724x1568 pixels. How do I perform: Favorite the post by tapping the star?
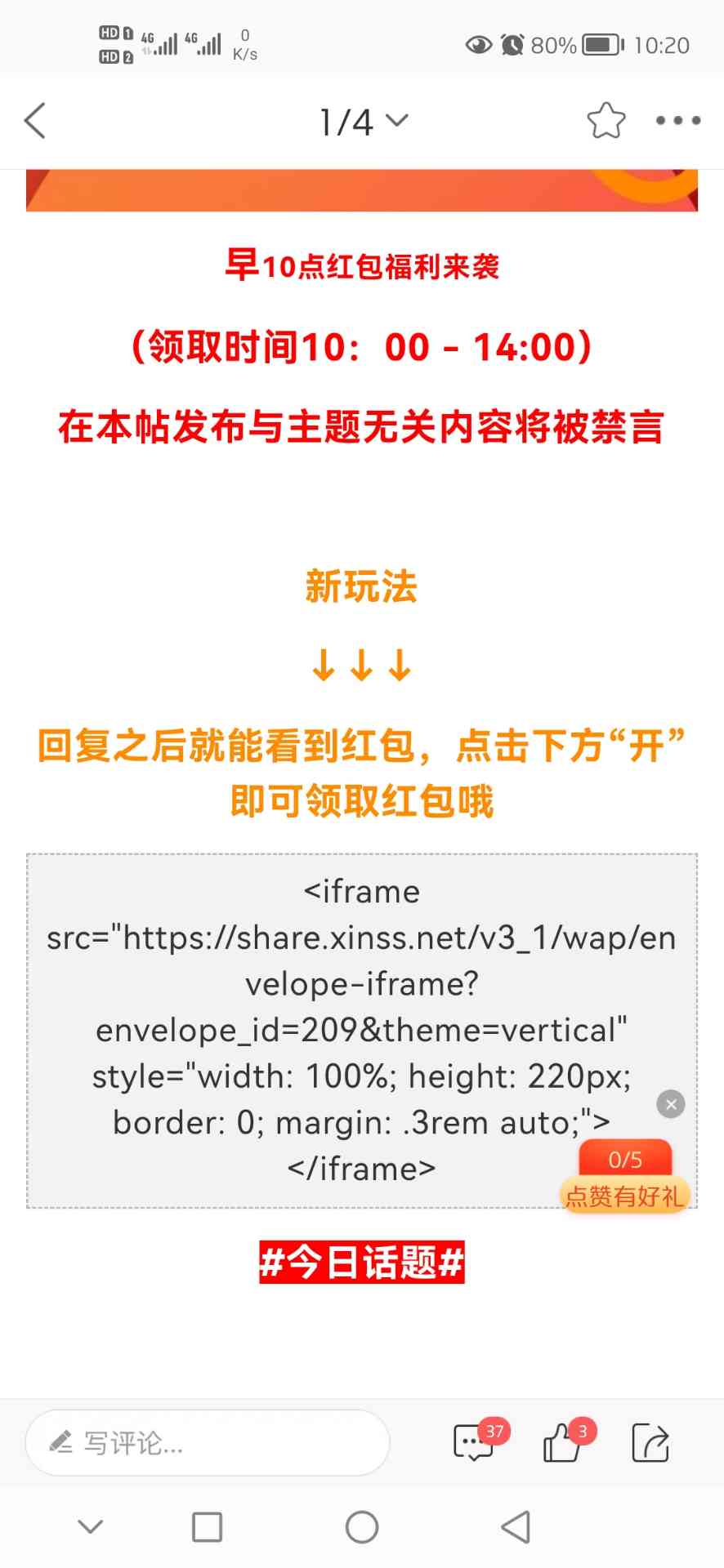[606, 120]
